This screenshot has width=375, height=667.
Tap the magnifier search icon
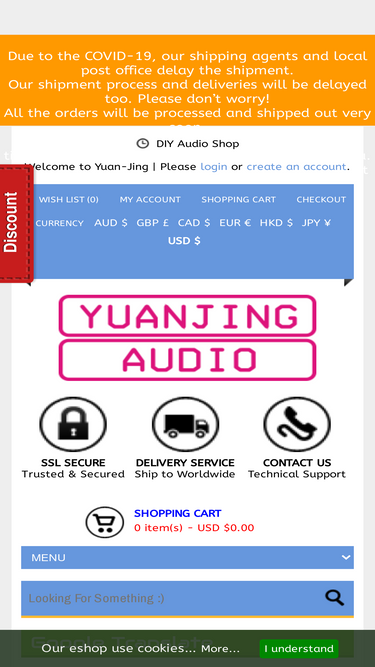335,598
